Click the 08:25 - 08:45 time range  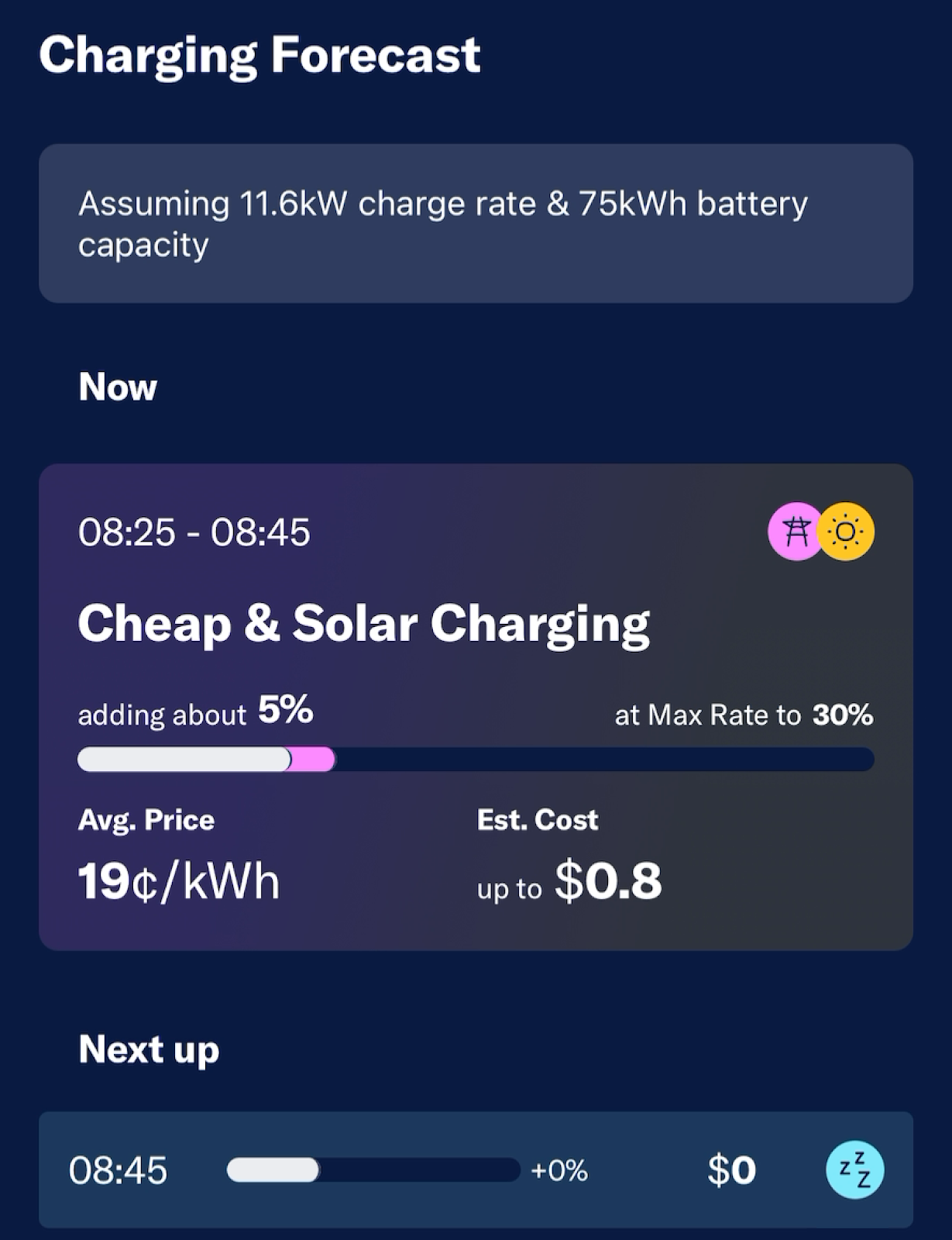[x=194, y=532]
